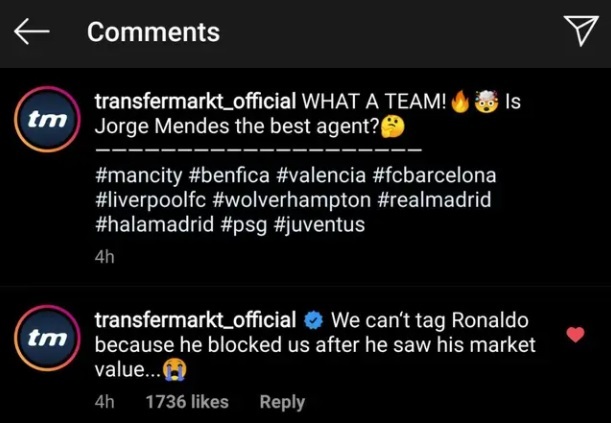Image resolution: width=611 pixels, height=423 pixels.
Task: View the 1736 likes on the comment
Action: (187, 402)
